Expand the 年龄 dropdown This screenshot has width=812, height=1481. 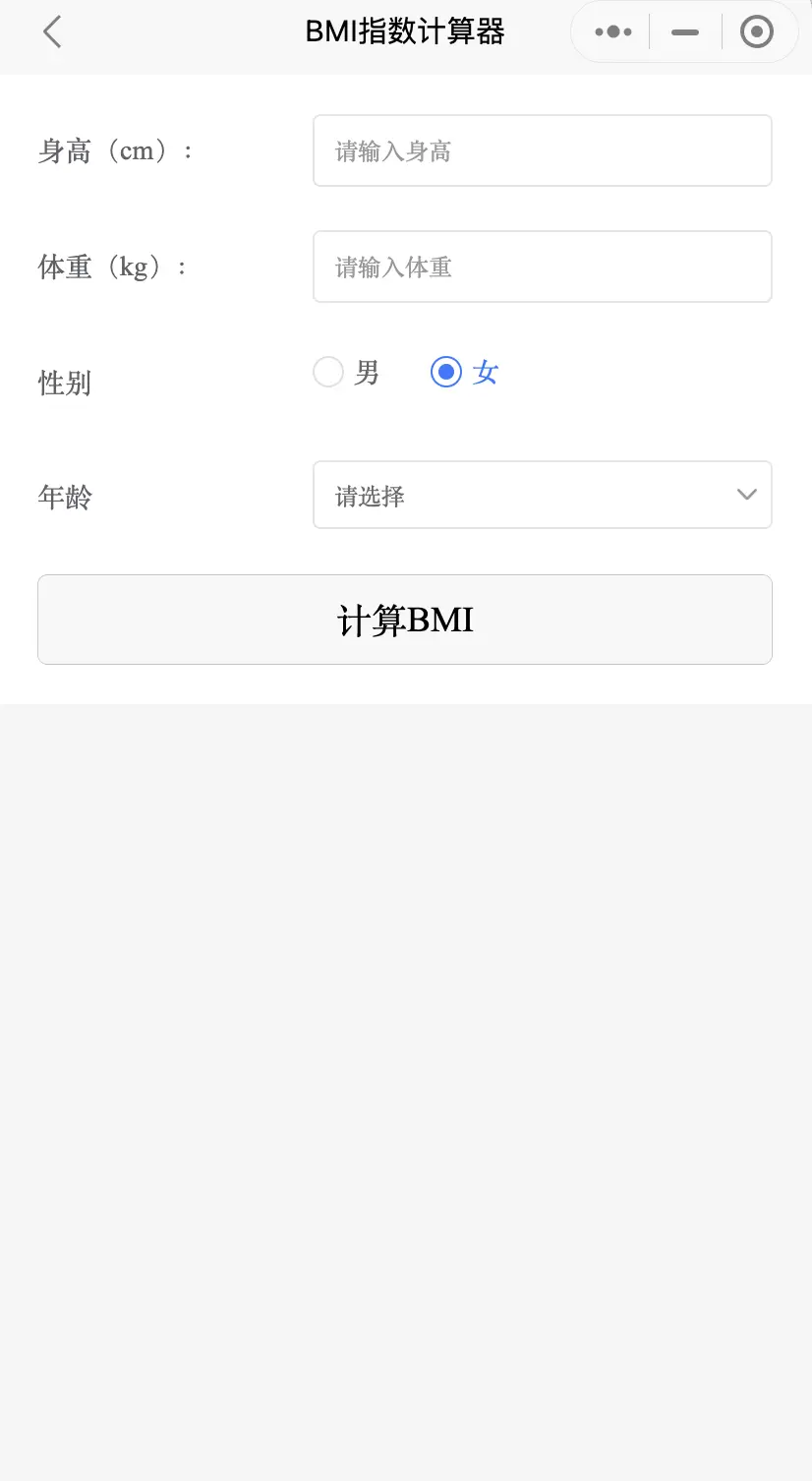[543, 495]
